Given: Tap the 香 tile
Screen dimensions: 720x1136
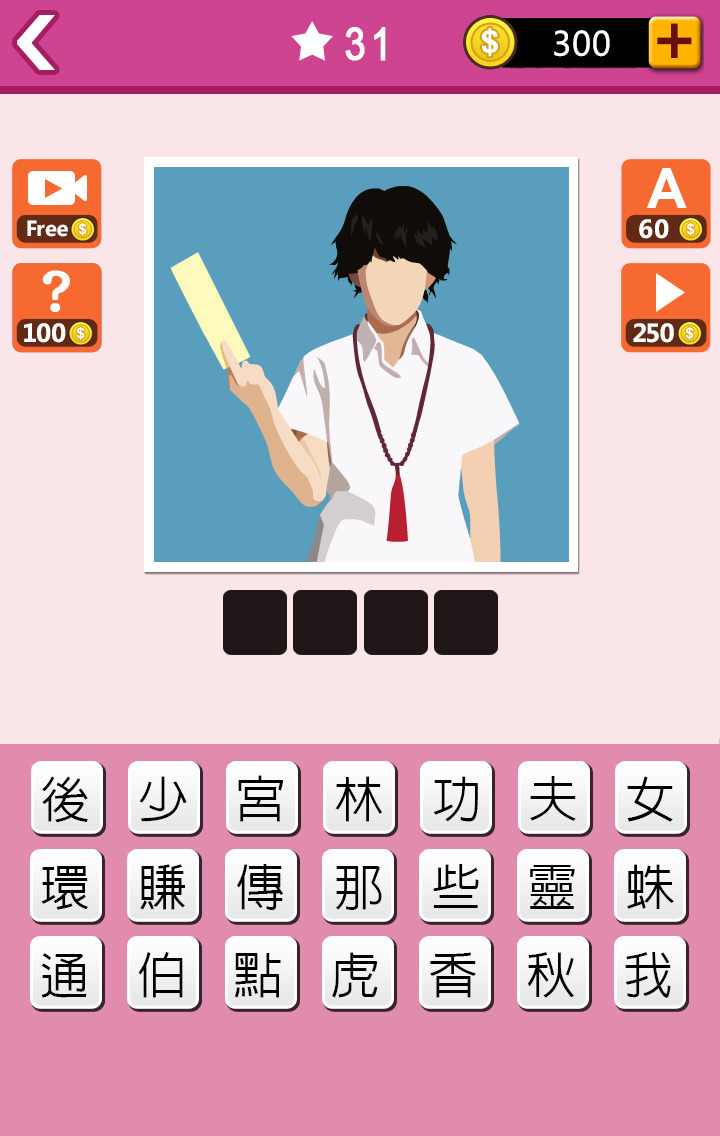Looking at the screenshot, I should [x=456, y=973].
